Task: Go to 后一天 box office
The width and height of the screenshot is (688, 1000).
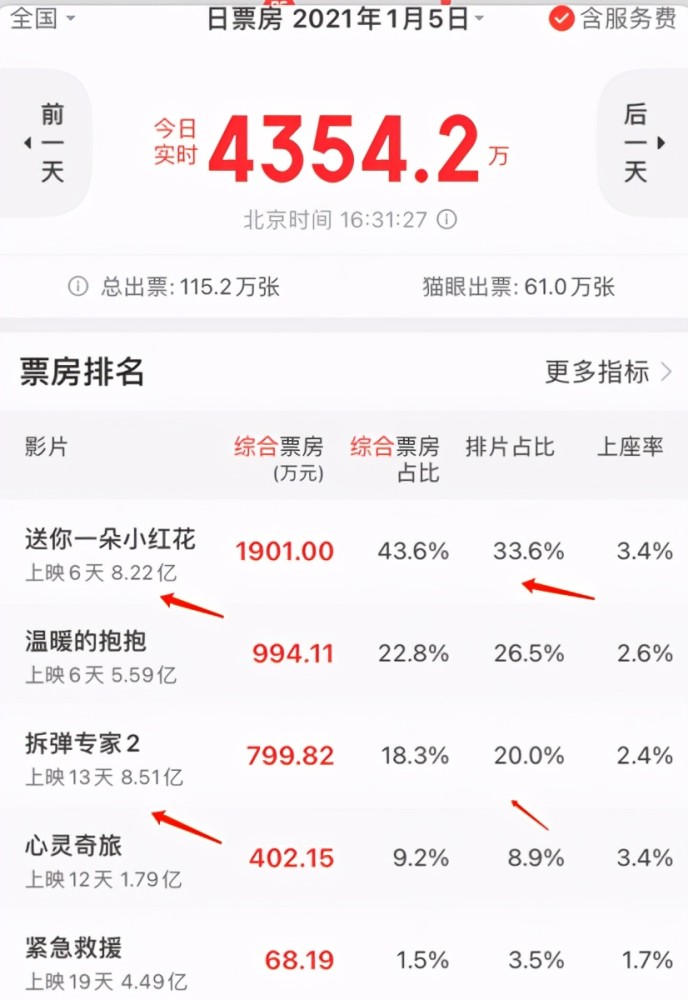Action: point(637,143)
